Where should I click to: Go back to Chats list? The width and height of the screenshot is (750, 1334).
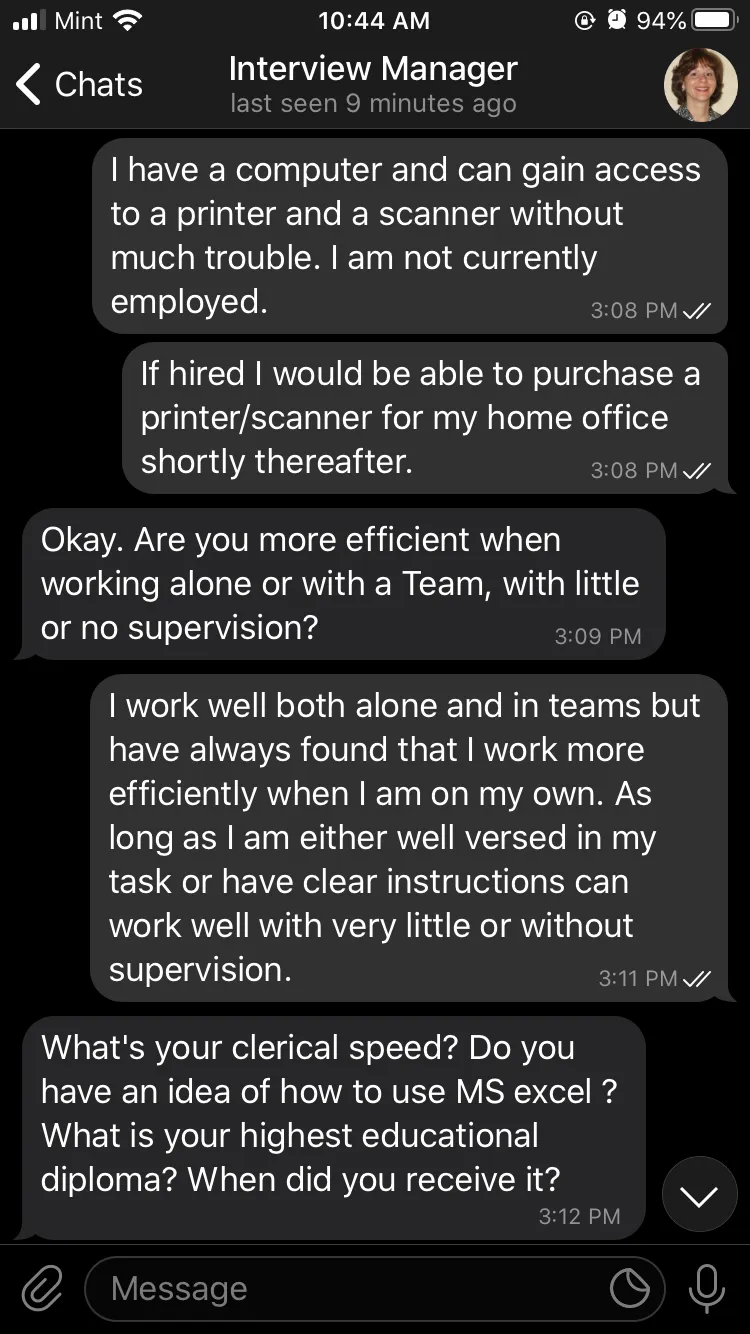[80, 85]
